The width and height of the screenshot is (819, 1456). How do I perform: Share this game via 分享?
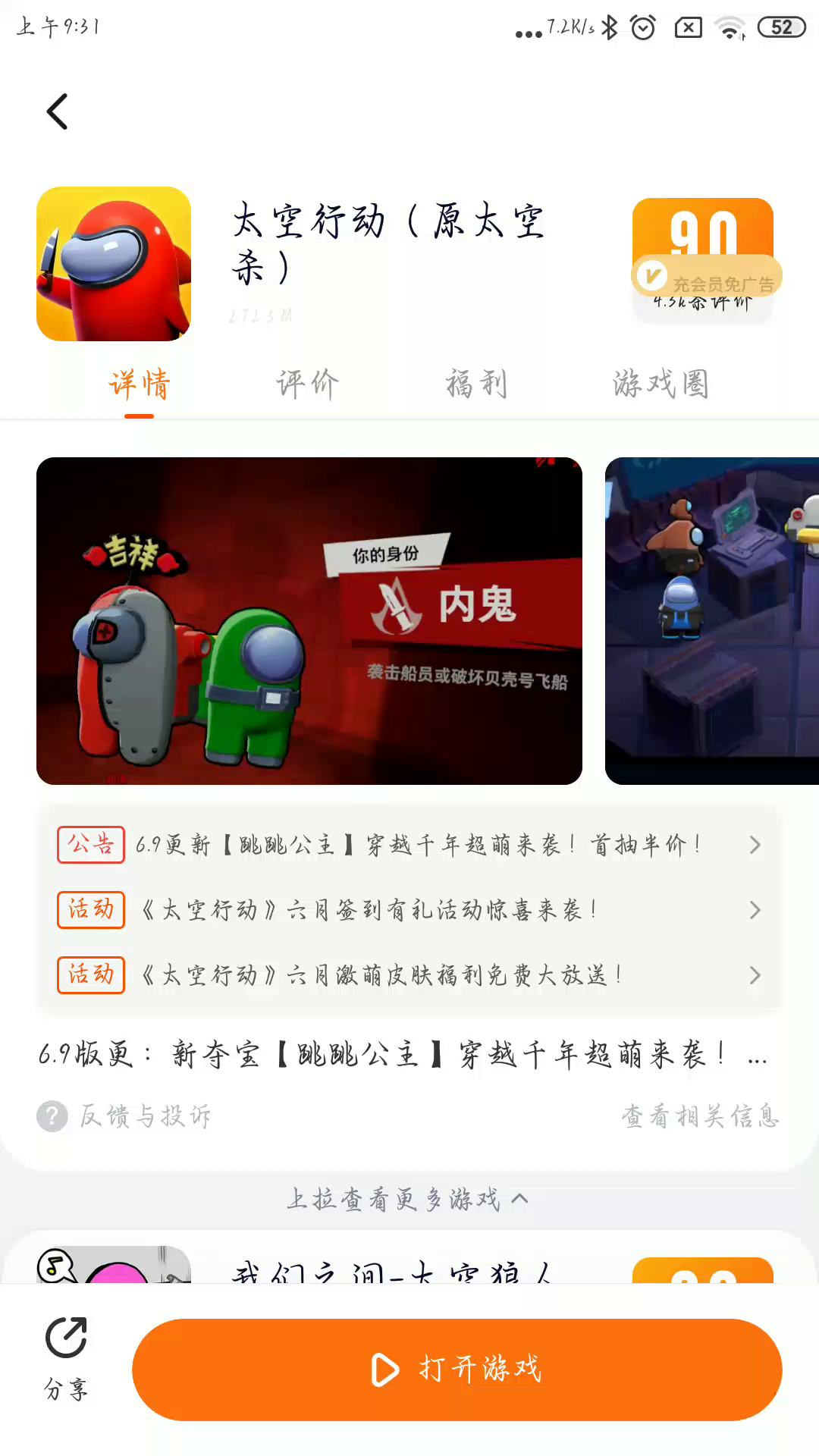tap(66, 1358)
